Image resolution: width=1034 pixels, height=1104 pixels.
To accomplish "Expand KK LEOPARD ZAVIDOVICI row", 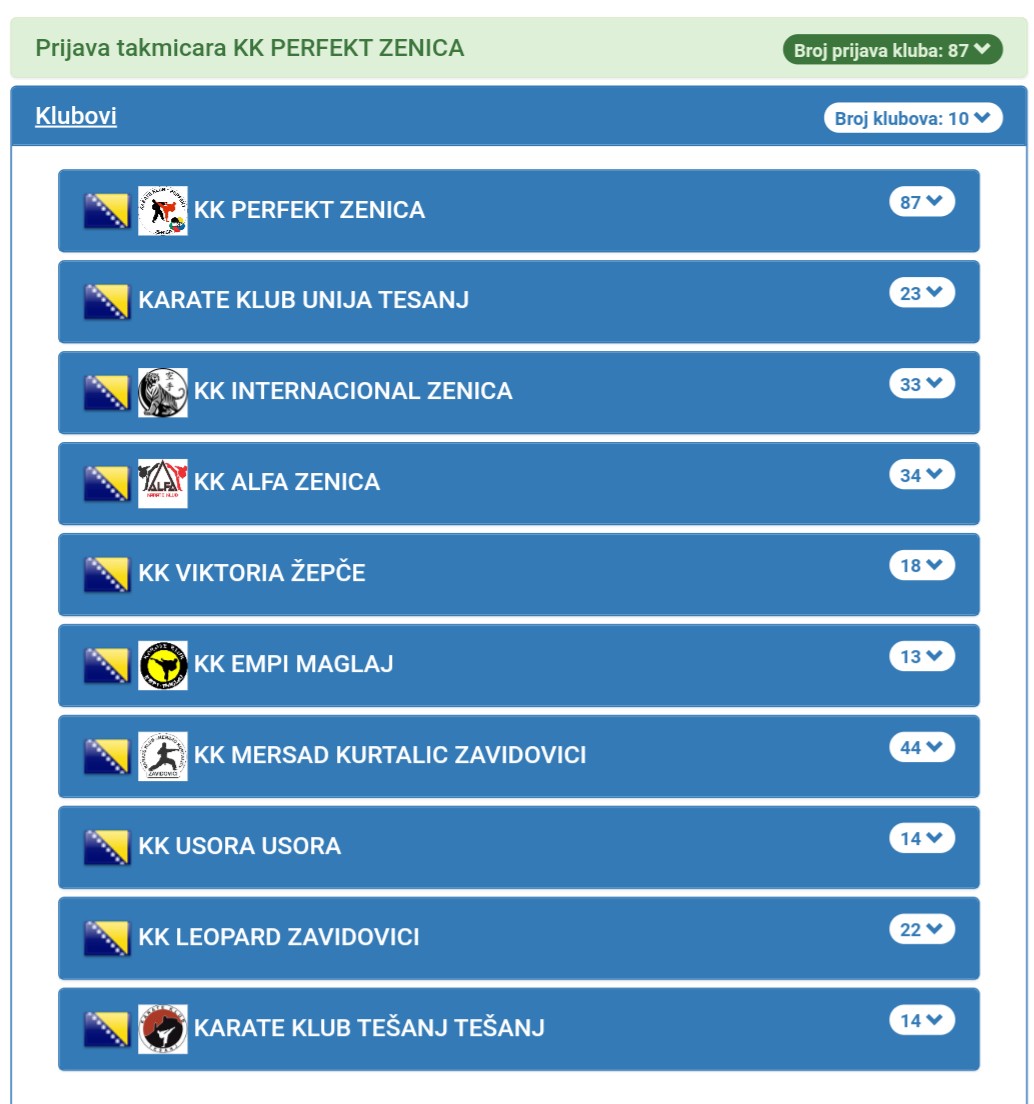I will (x=921, y=930).
